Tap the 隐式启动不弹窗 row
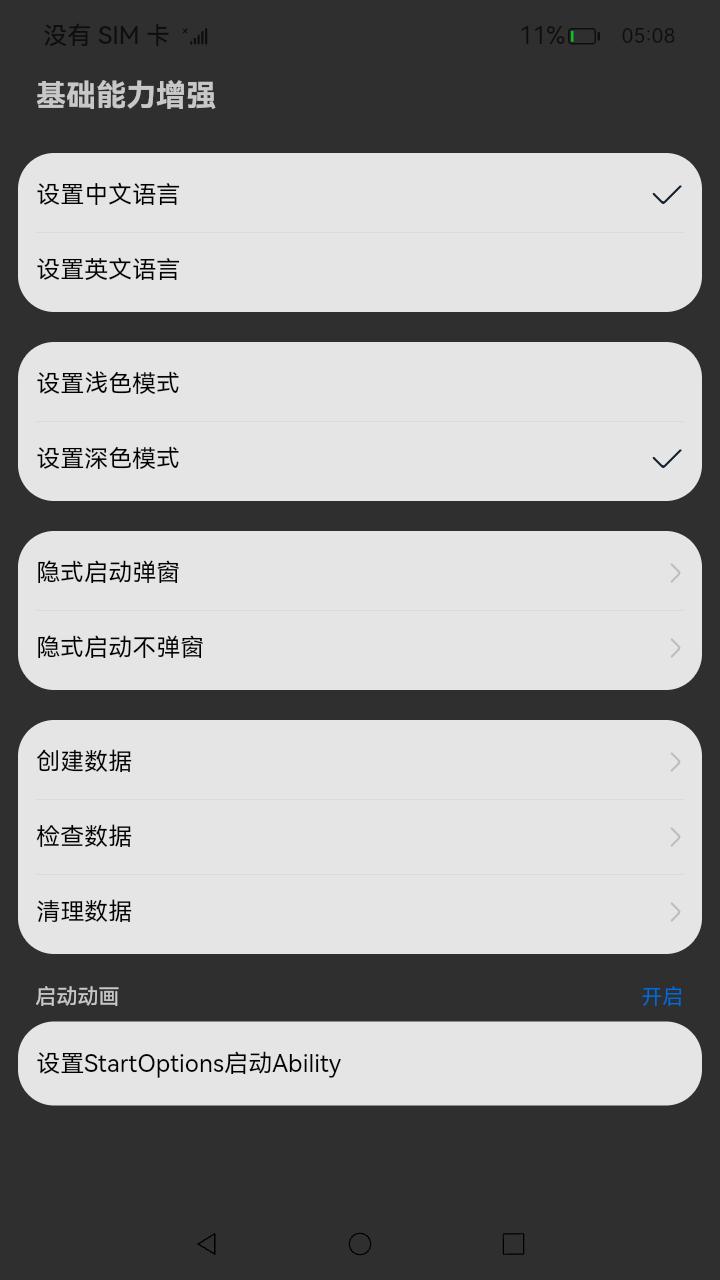The width and height of the screenshot is (720, 1280). [x=360, y=648]
